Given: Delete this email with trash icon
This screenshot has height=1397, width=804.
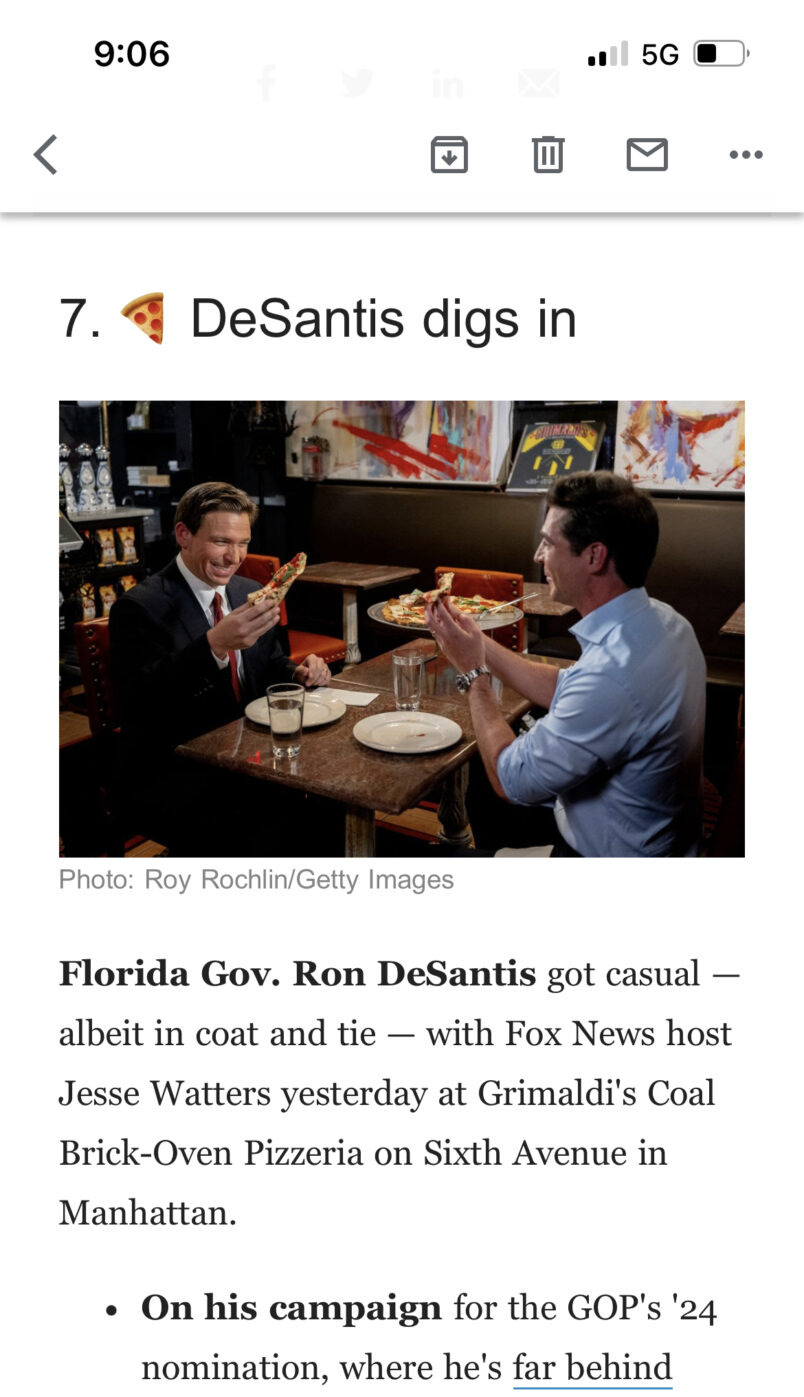Looking at the screenshot, I should point(547,155).
